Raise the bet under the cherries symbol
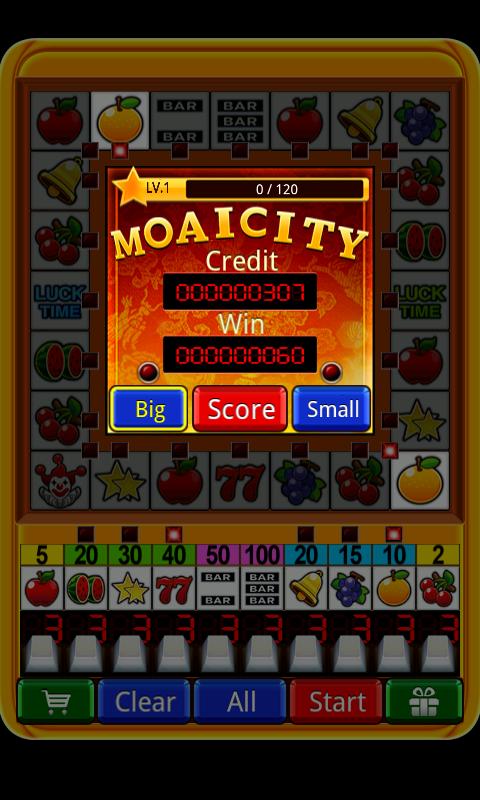The height and width of the screenshot is (800, 480). (438, 654)
